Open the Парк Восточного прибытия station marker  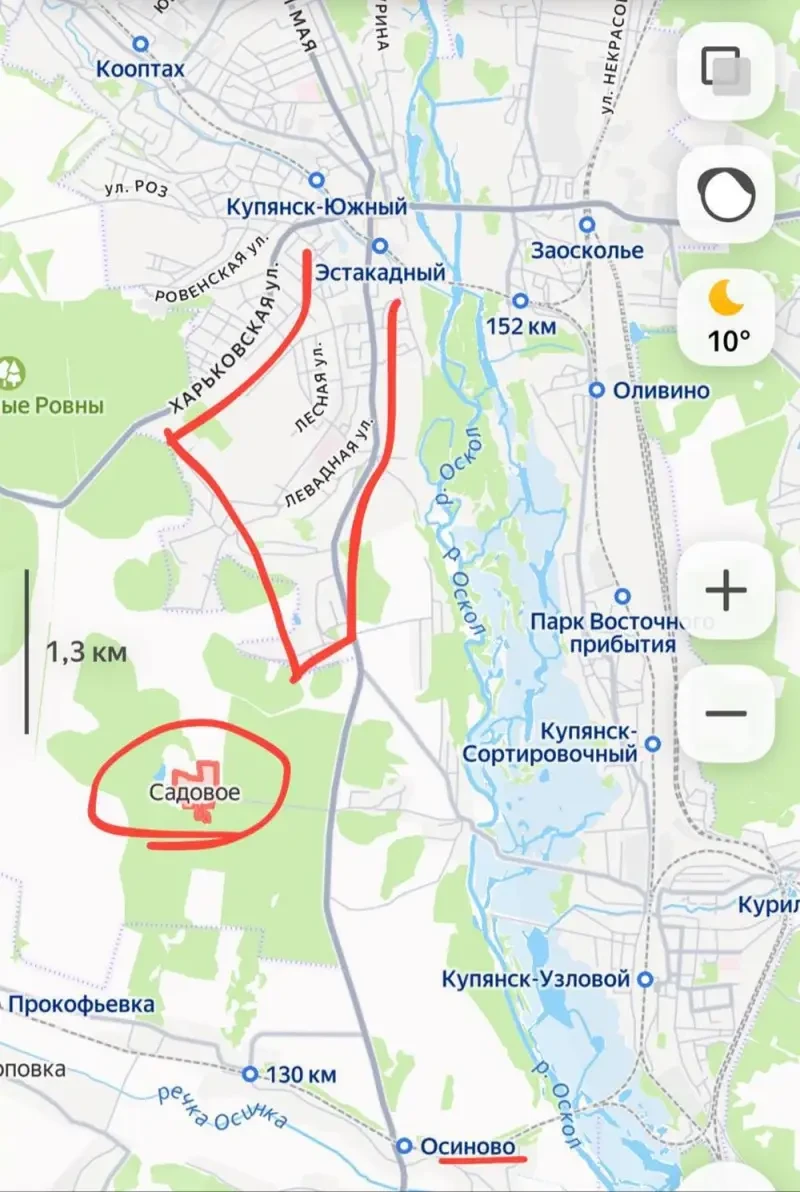point(623,597)
